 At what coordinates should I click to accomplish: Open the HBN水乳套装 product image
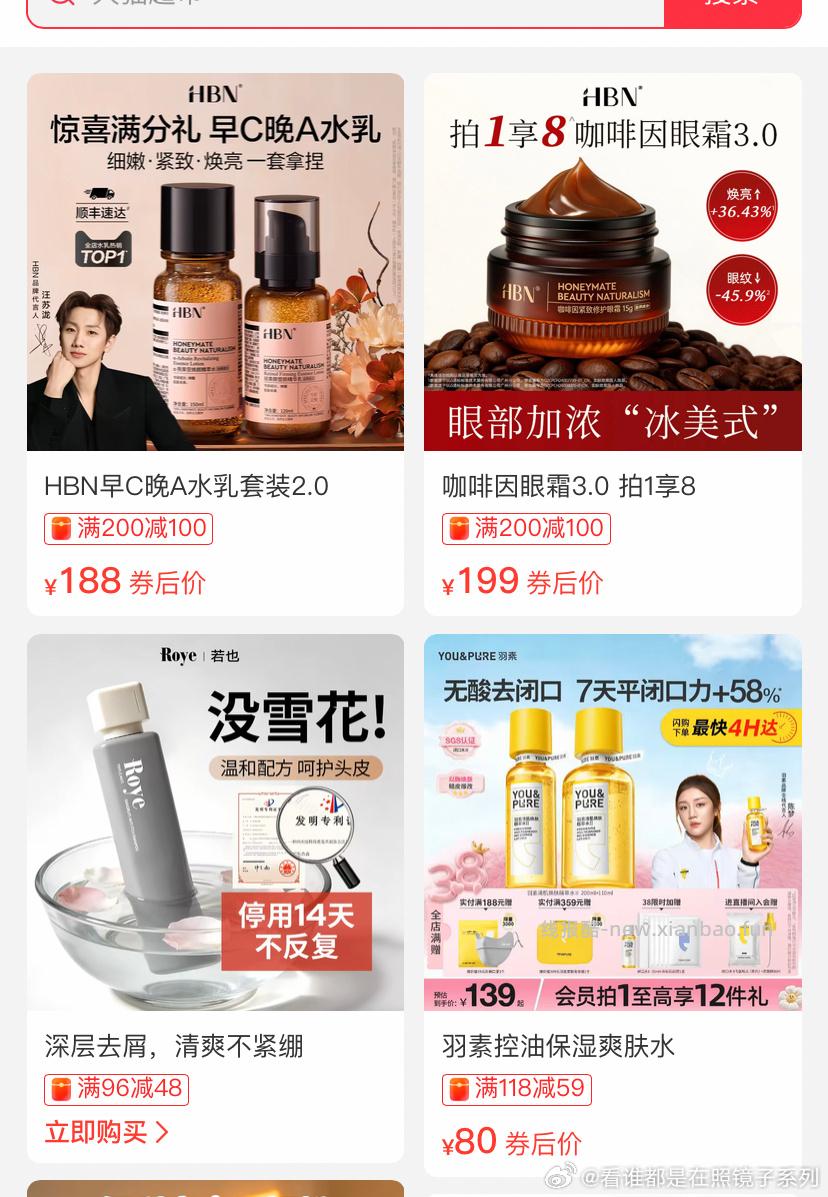click(x=215, y=262)
